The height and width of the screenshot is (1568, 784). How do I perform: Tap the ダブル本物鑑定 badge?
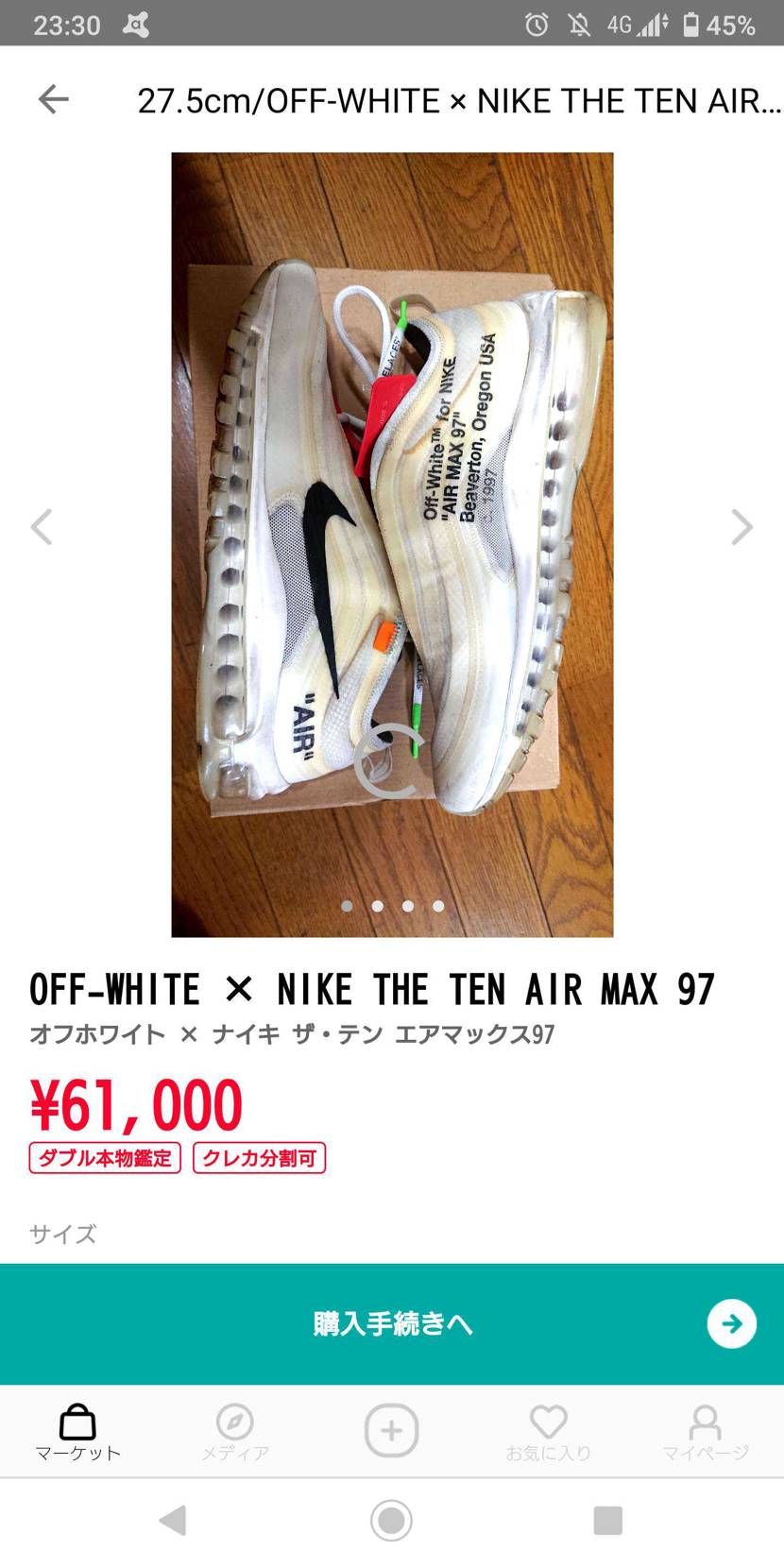point(104,1158)
